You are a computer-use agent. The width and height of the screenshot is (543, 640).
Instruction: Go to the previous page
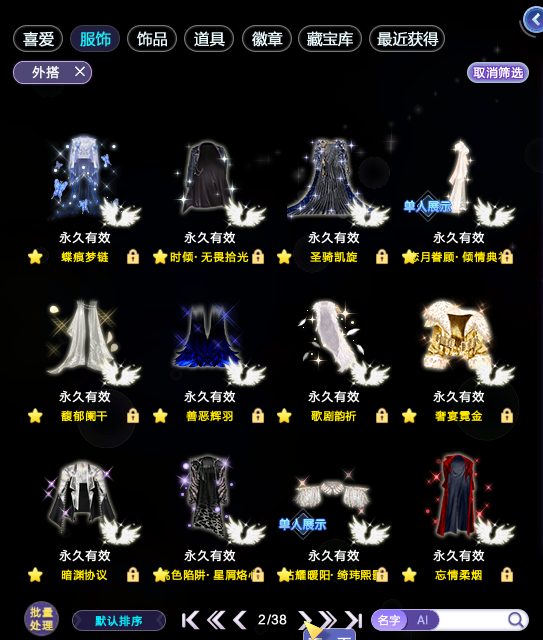pos(240,620)
